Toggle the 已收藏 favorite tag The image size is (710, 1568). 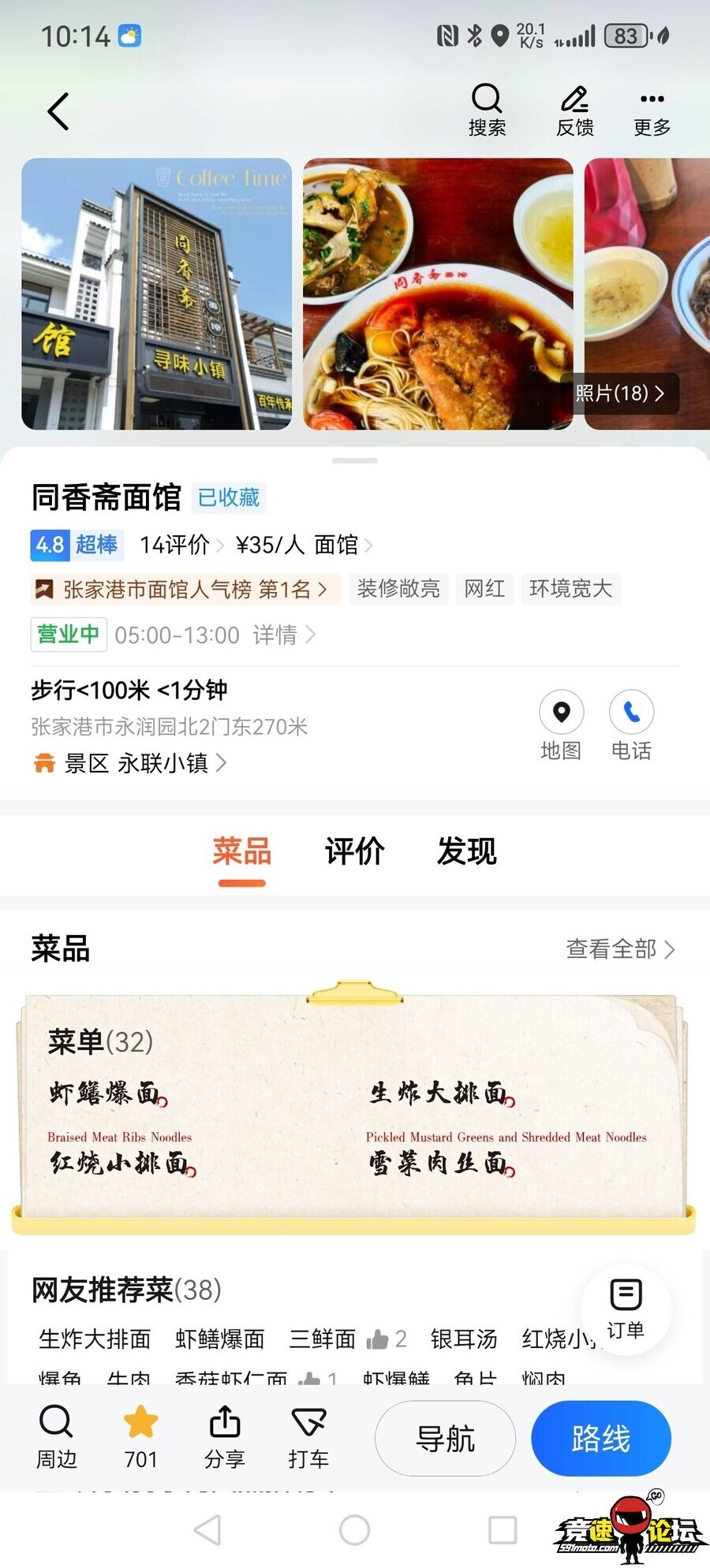[228, 497]
